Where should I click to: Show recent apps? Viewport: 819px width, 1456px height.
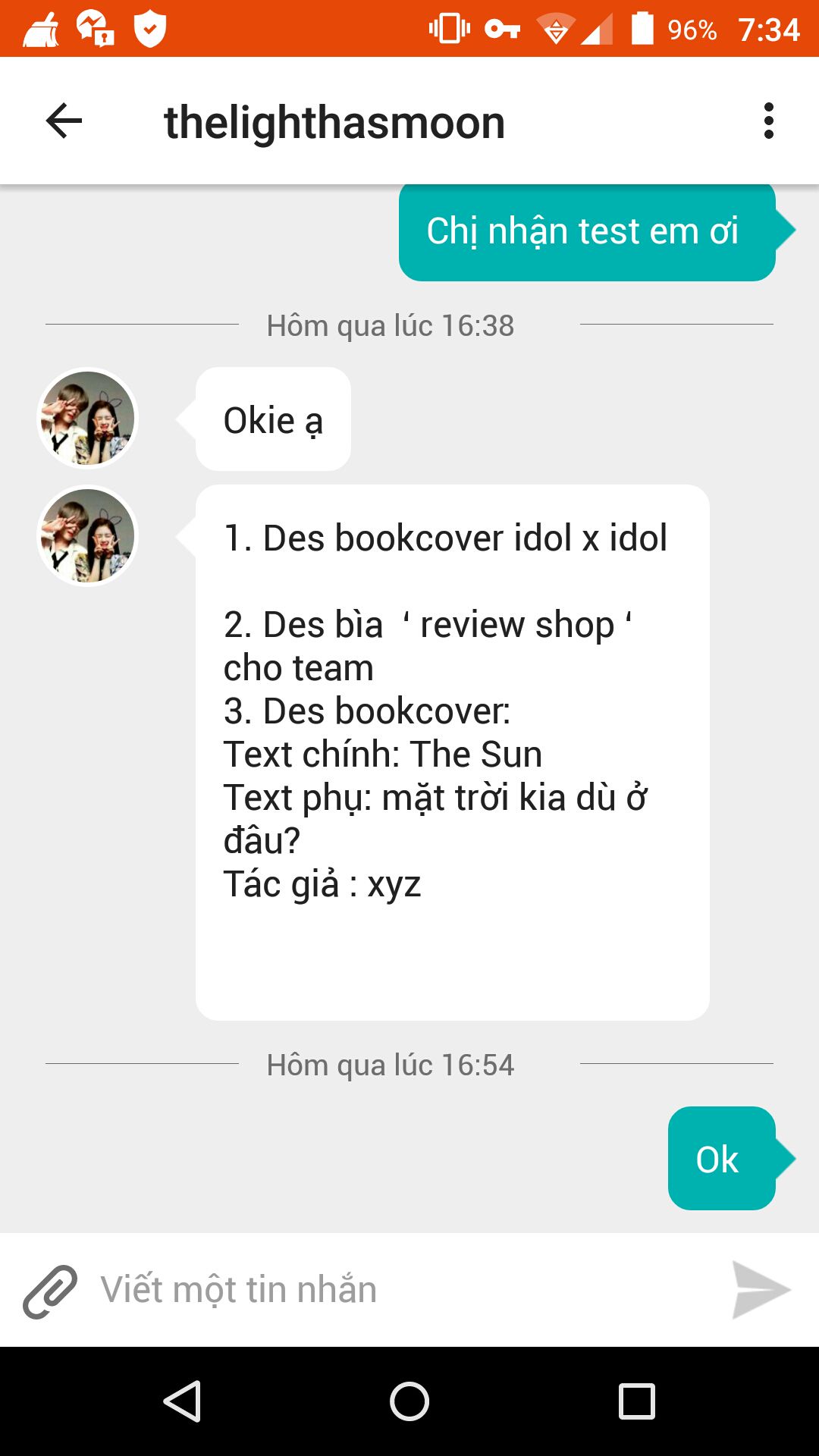coord(636,1401)
